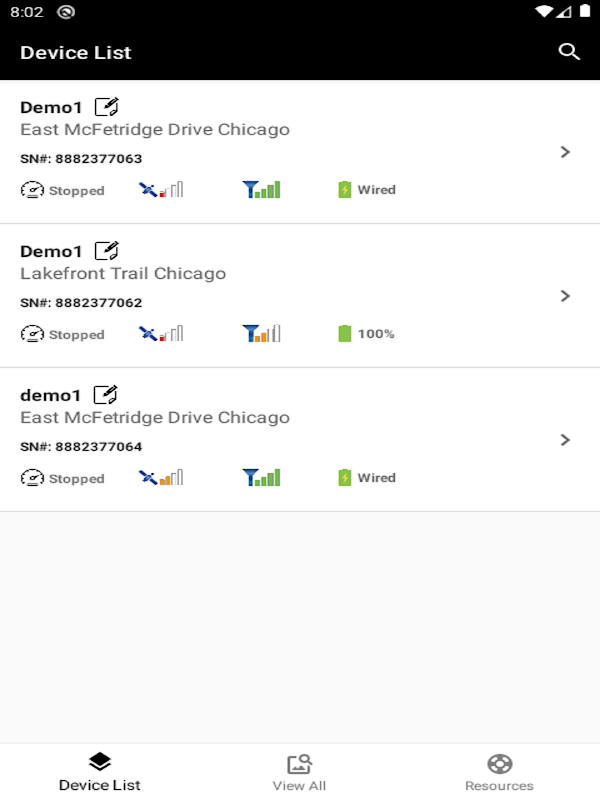Select the Device List tab
This screenshot has height=800, width=600.
99,772
